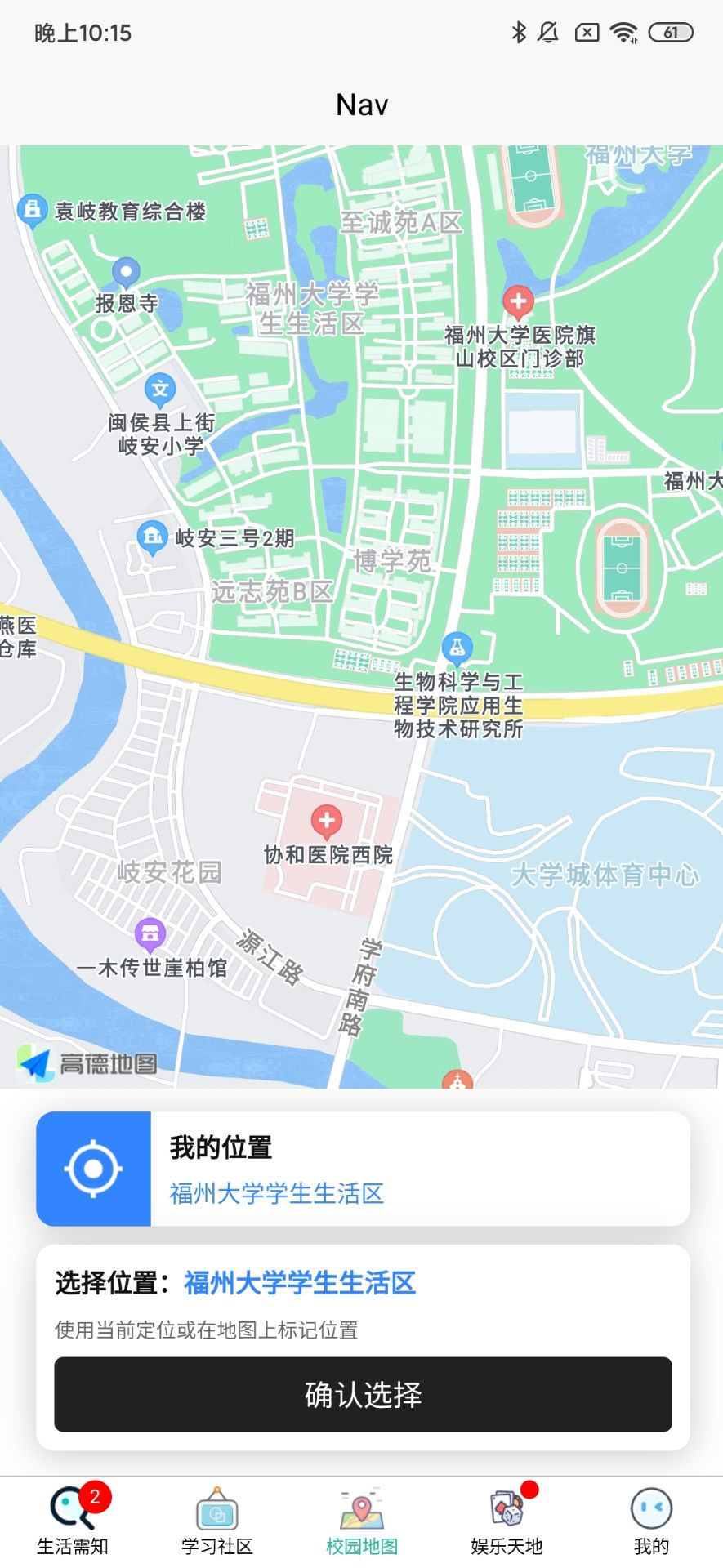Tap the 福州大学医院旗山校区门诊部 map pin
Image resolution: width=723 pixels, height=1568 pixels.
[518, 302]
